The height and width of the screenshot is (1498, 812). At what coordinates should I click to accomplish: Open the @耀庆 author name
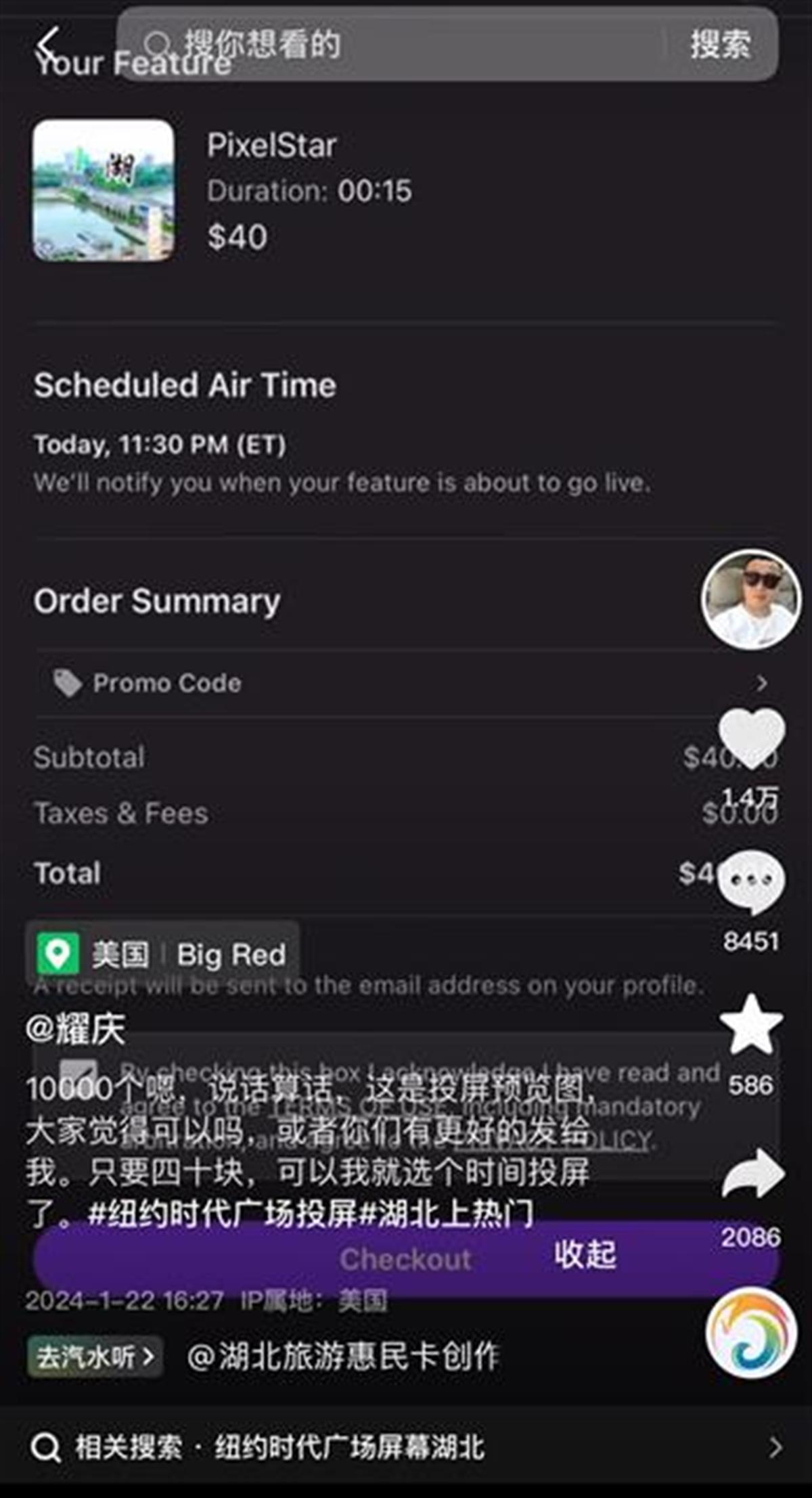[76, 1029]
